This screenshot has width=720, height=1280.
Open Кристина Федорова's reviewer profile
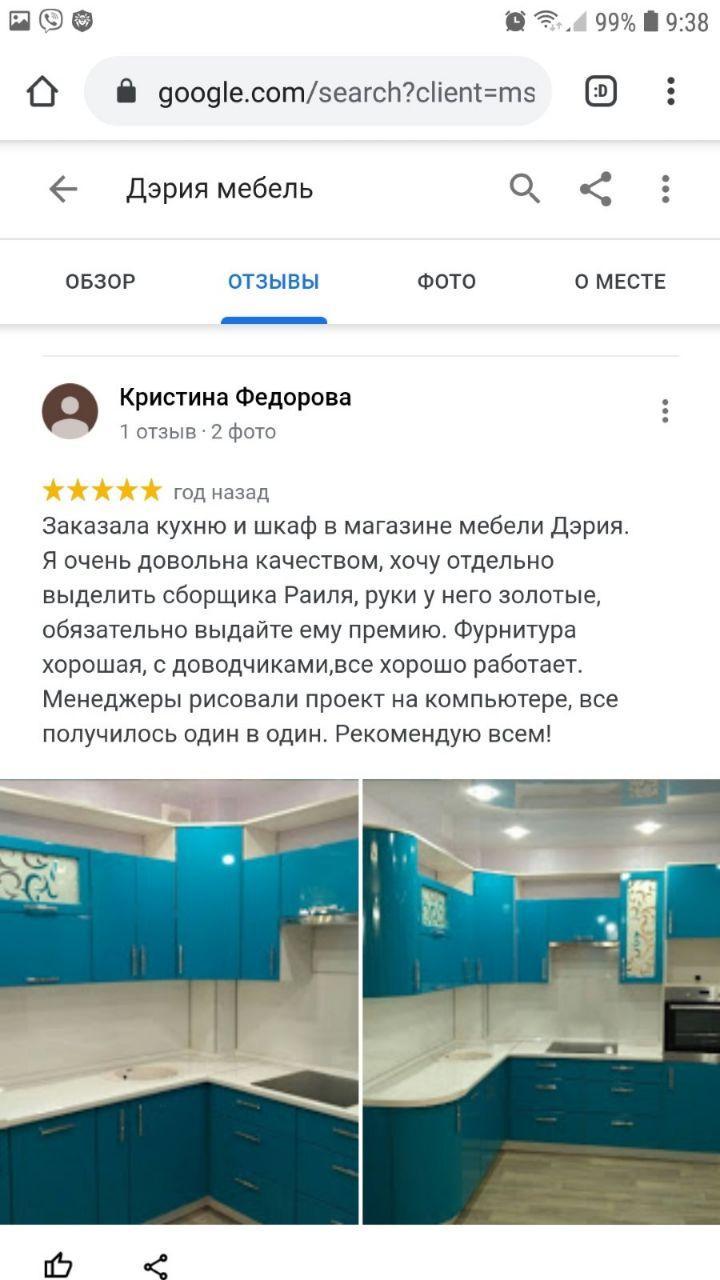click(x=235, y=397)
